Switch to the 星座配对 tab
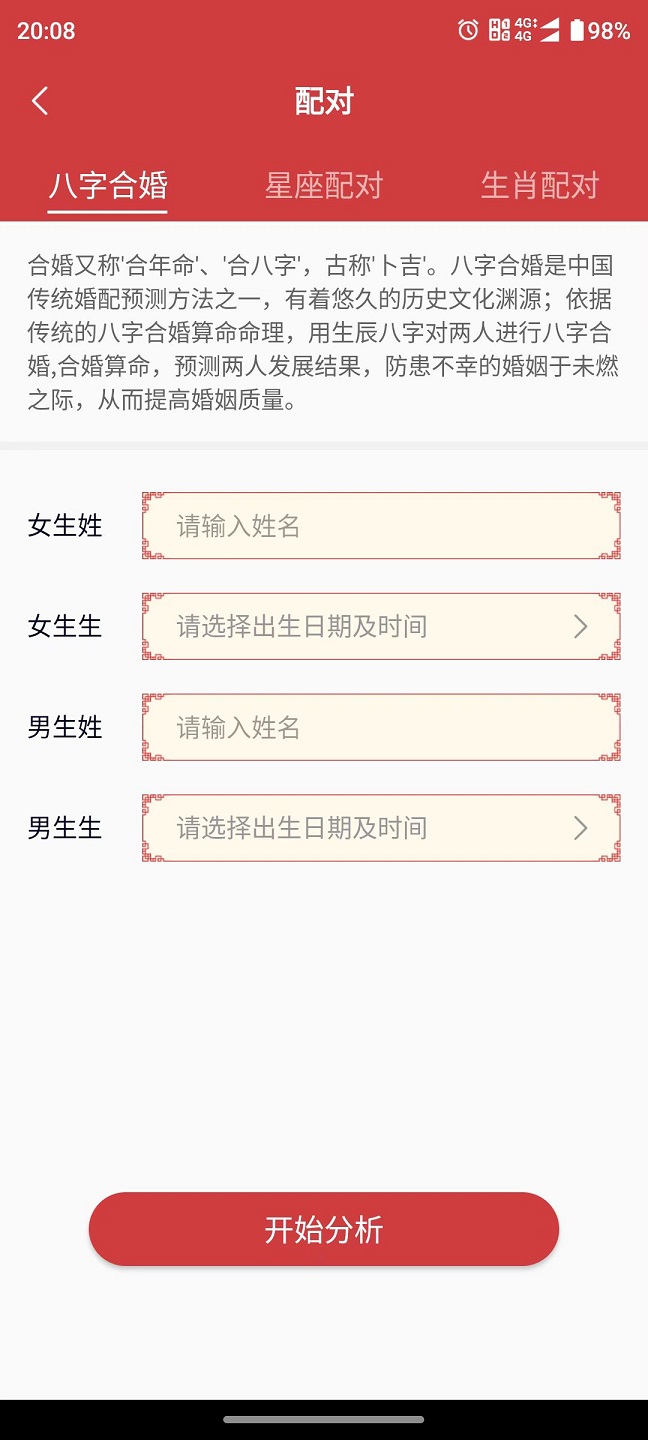This screenshot has height=1440, width=648. pos(324,186)
